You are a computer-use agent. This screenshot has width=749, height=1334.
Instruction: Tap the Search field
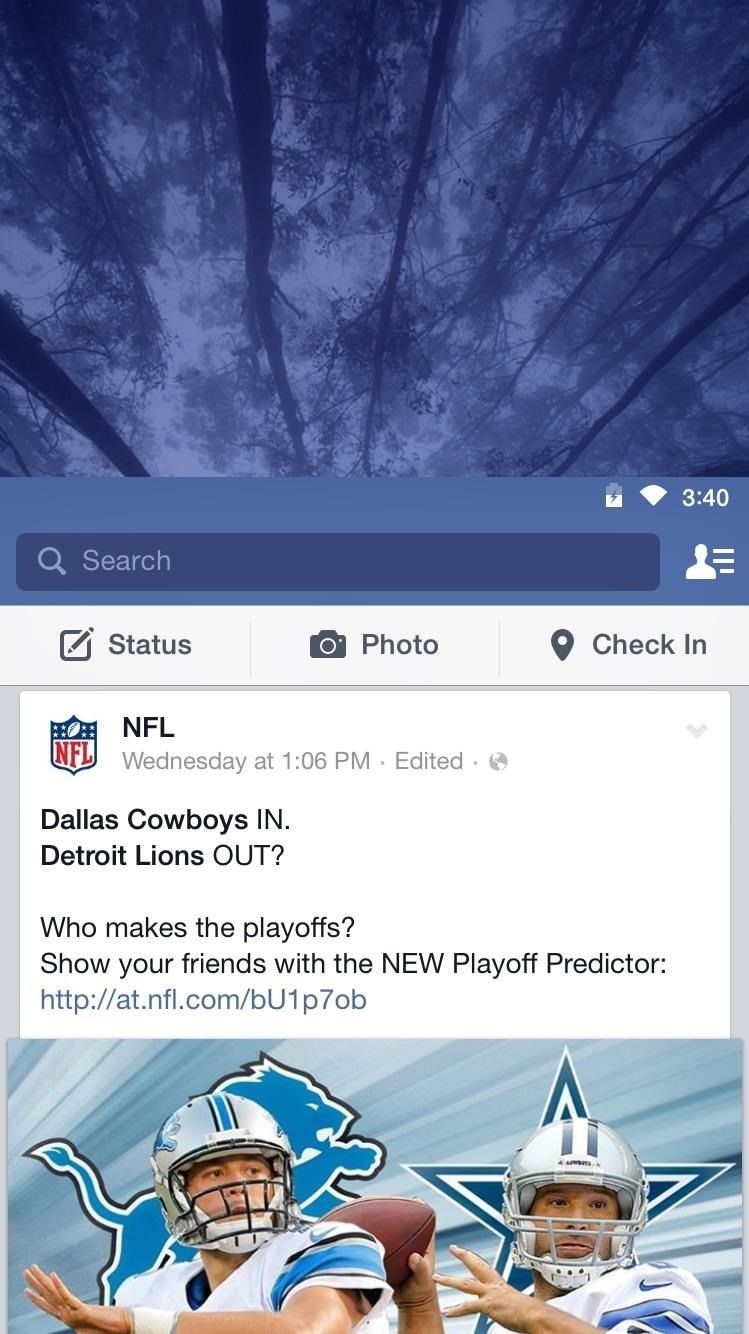pos(337,561)
